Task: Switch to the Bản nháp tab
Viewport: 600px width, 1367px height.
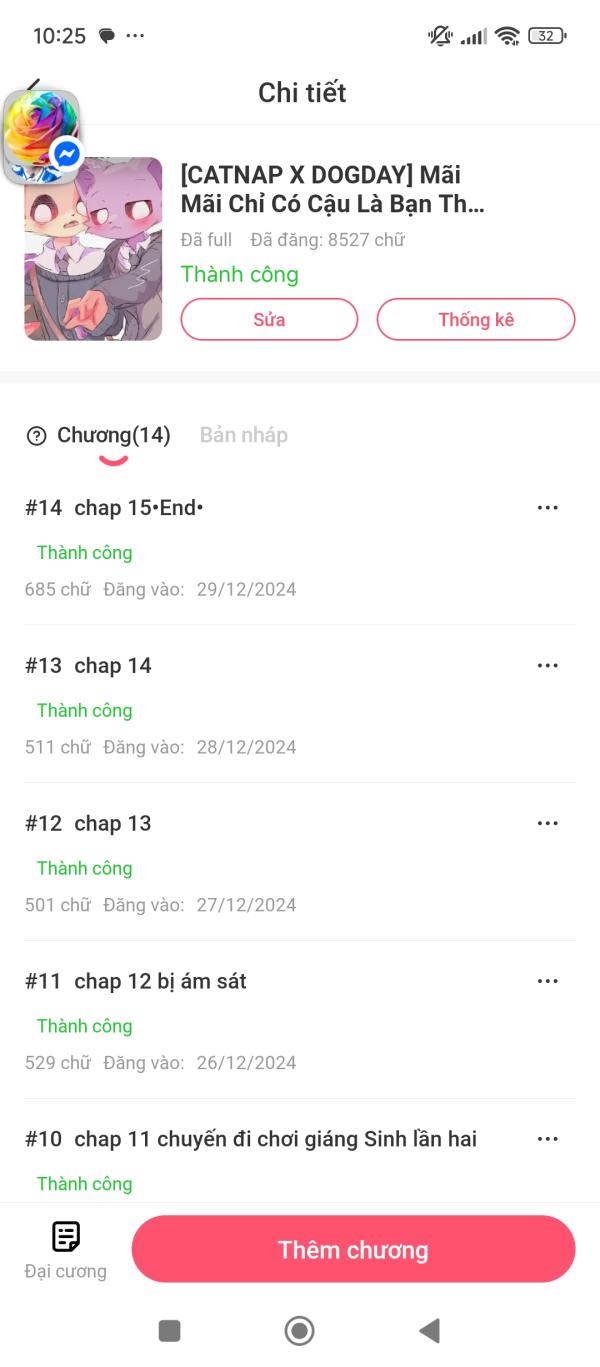Action: [244, 435]
